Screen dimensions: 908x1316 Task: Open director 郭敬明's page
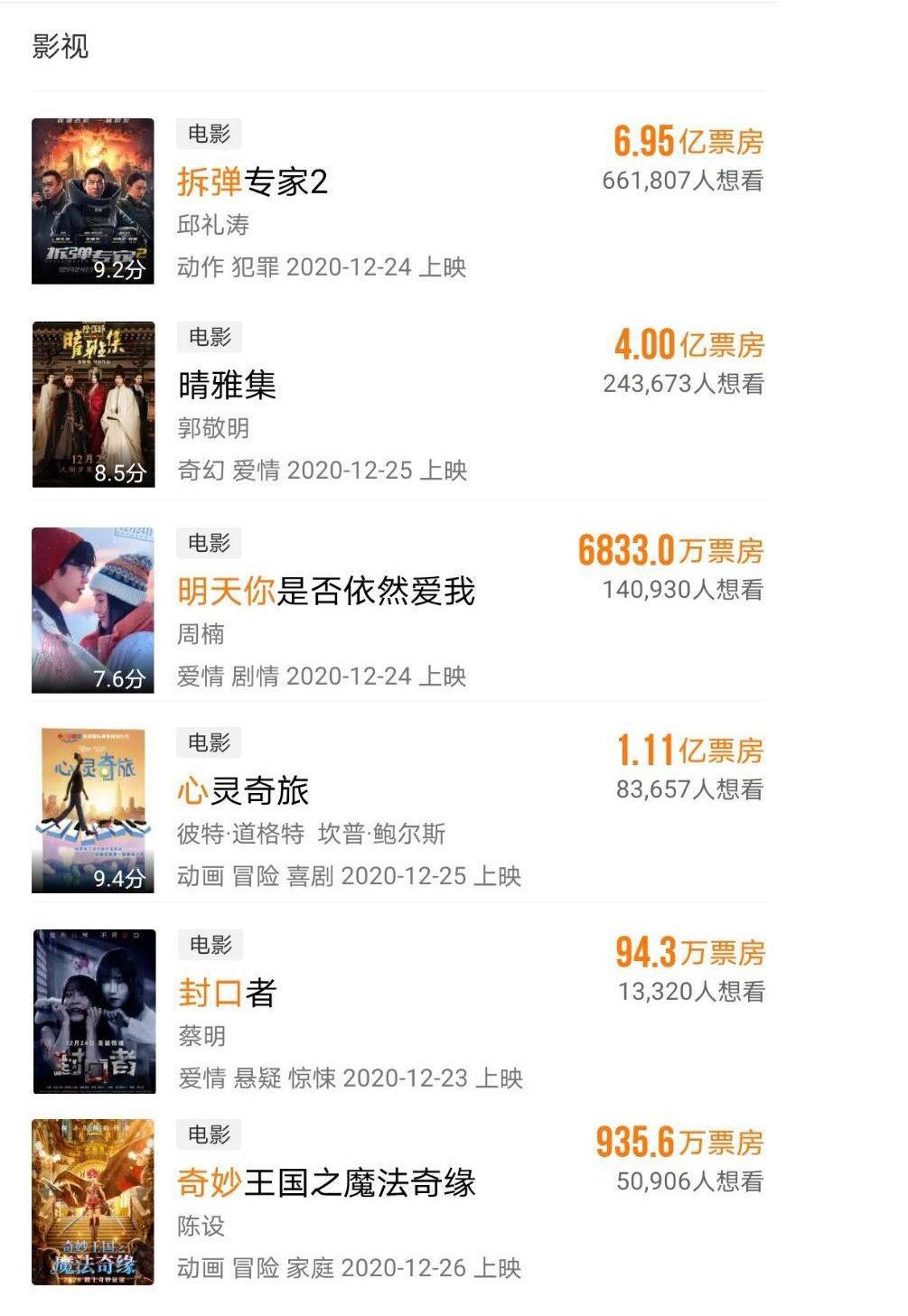201,425
